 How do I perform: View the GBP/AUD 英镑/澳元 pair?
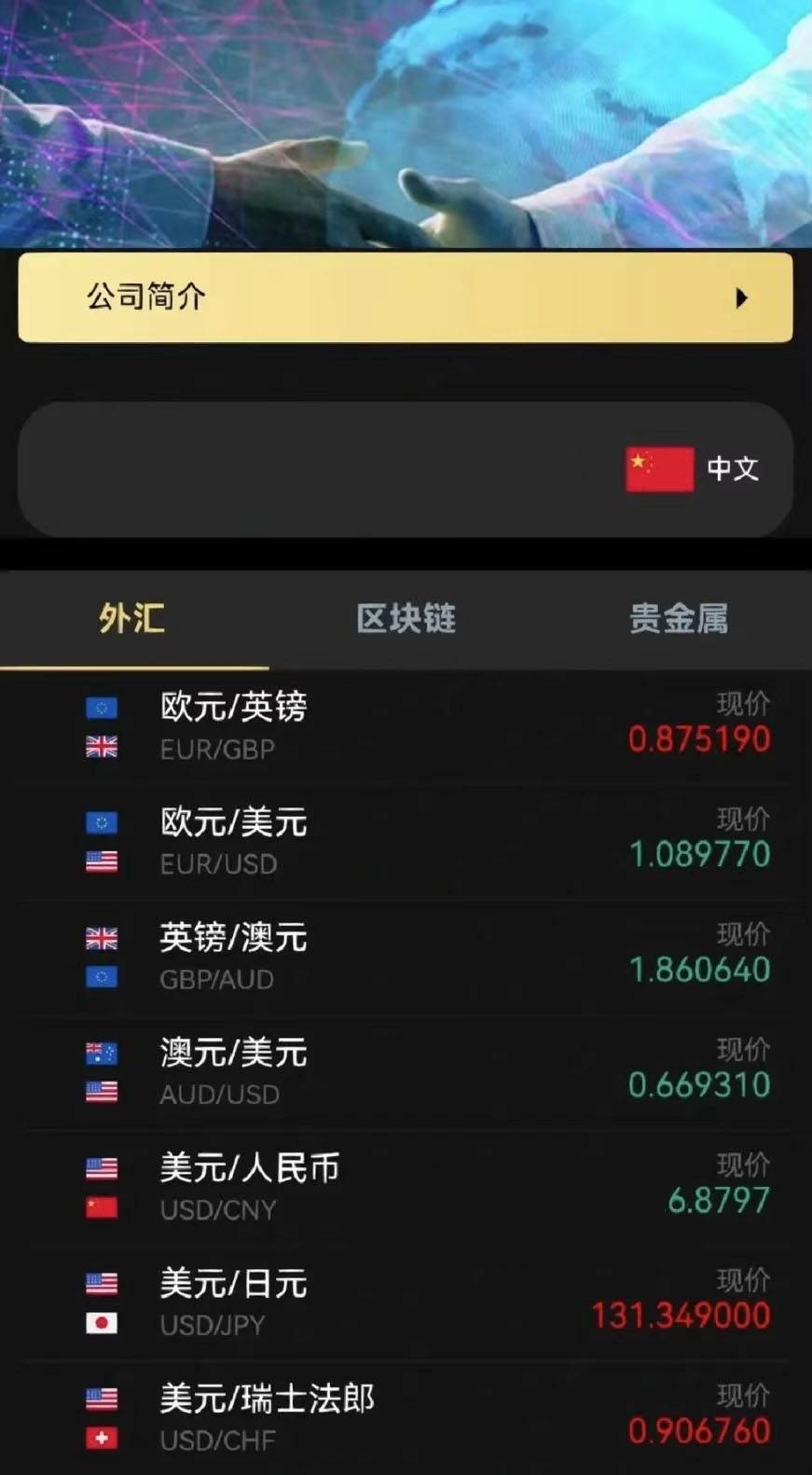click(406, 958)
